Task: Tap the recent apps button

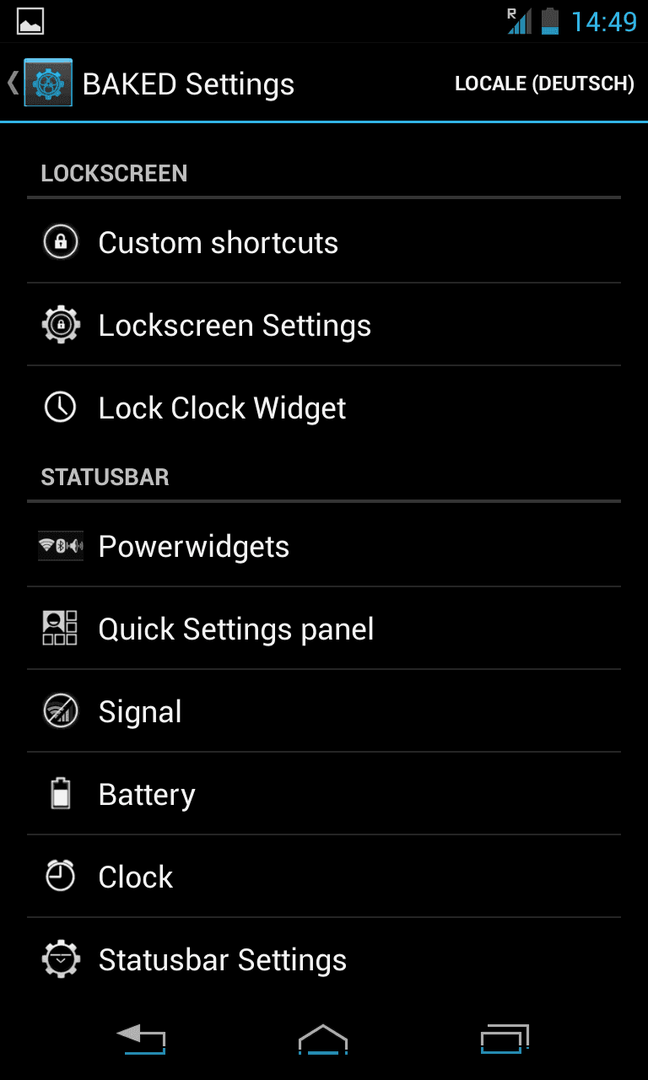Action: point(505,1039)
